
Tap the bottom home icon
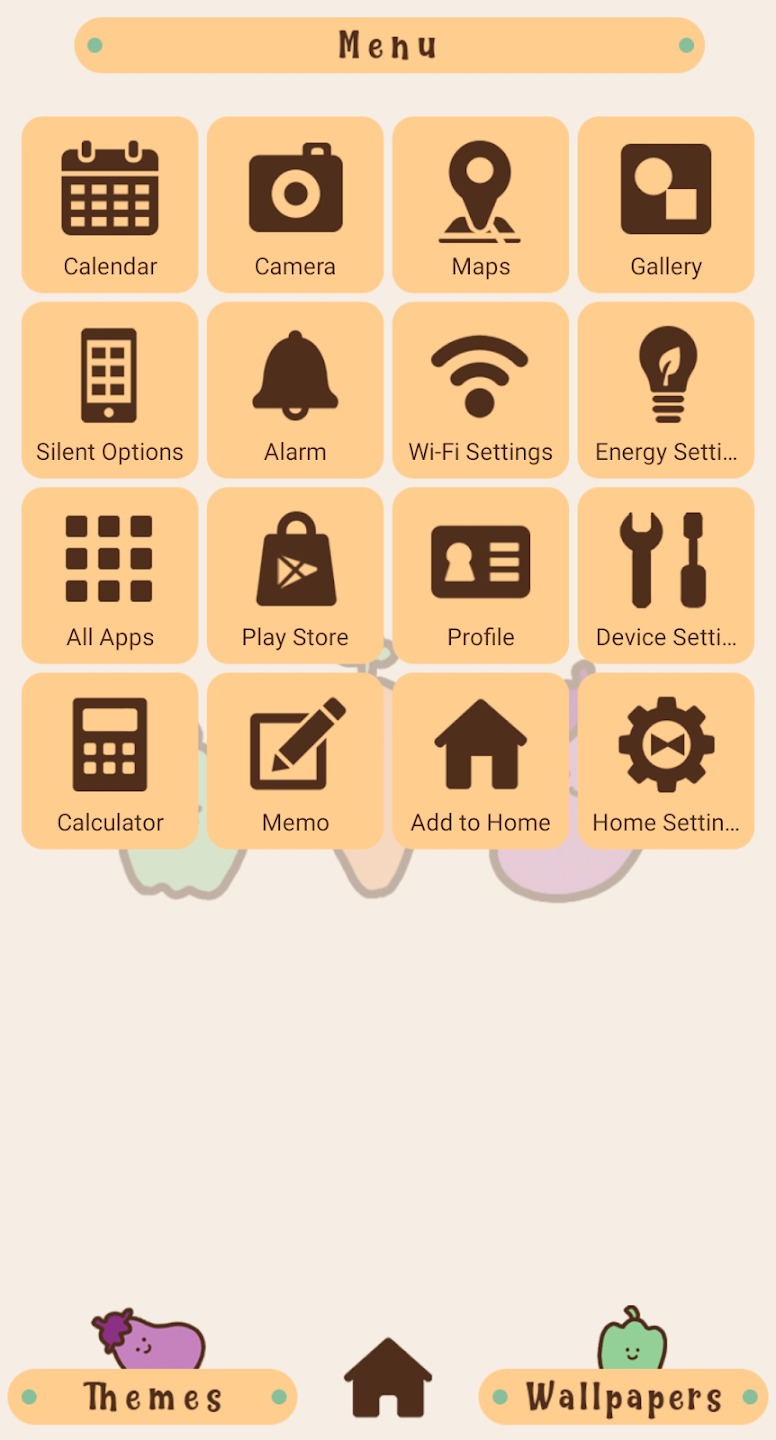click(x=388, y=1377)
